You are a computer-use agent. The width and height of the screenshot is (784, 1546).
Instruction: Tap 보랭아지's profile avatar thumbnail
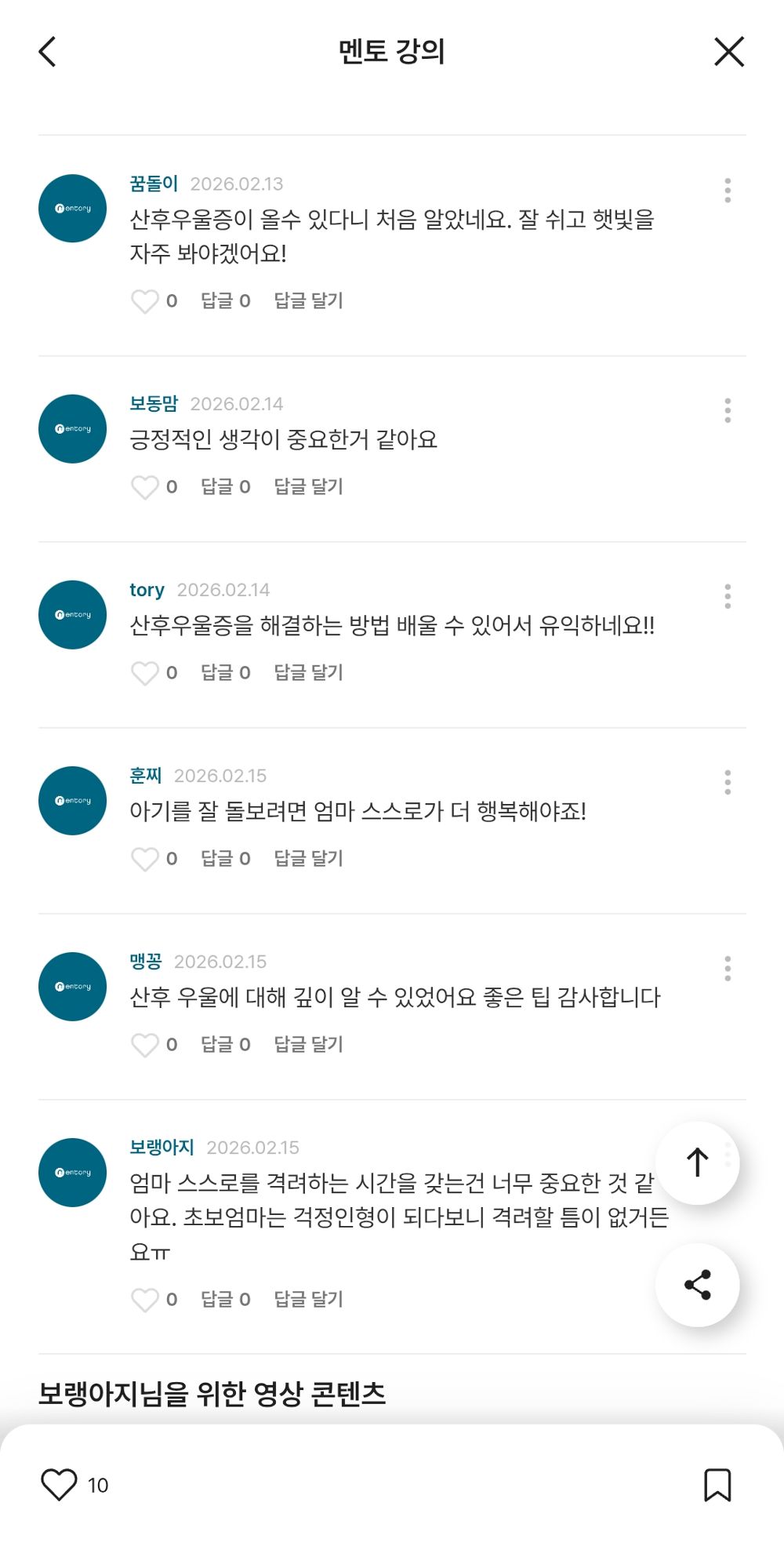(x=71, y=1173)
